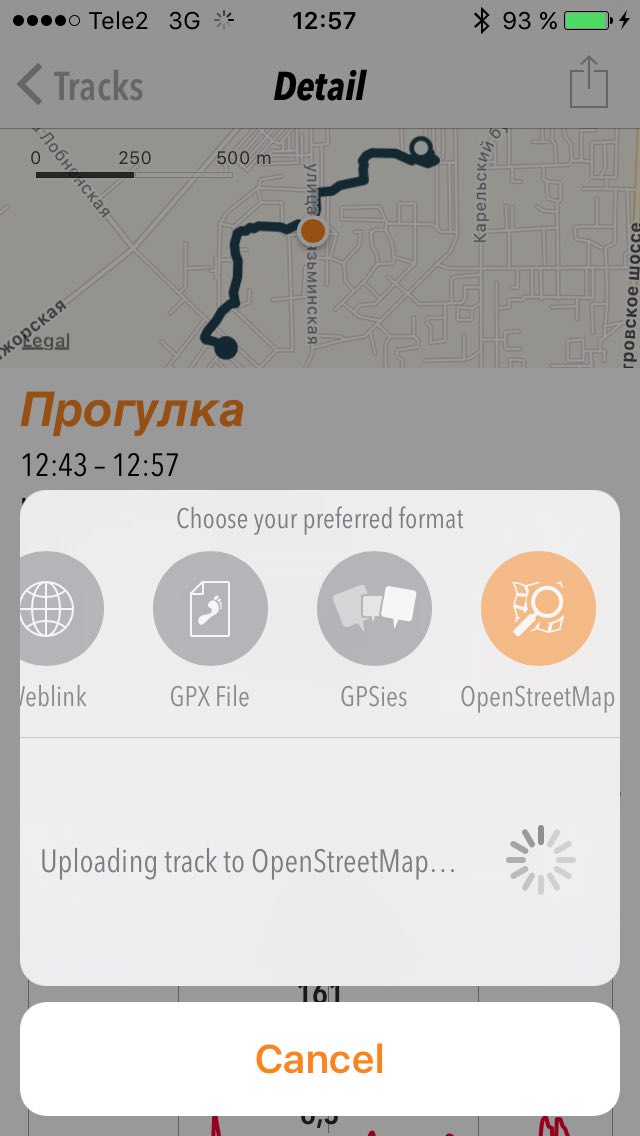Open the map Legal link
This screenshot has width=640, height=1136.
tap(46, 341)
